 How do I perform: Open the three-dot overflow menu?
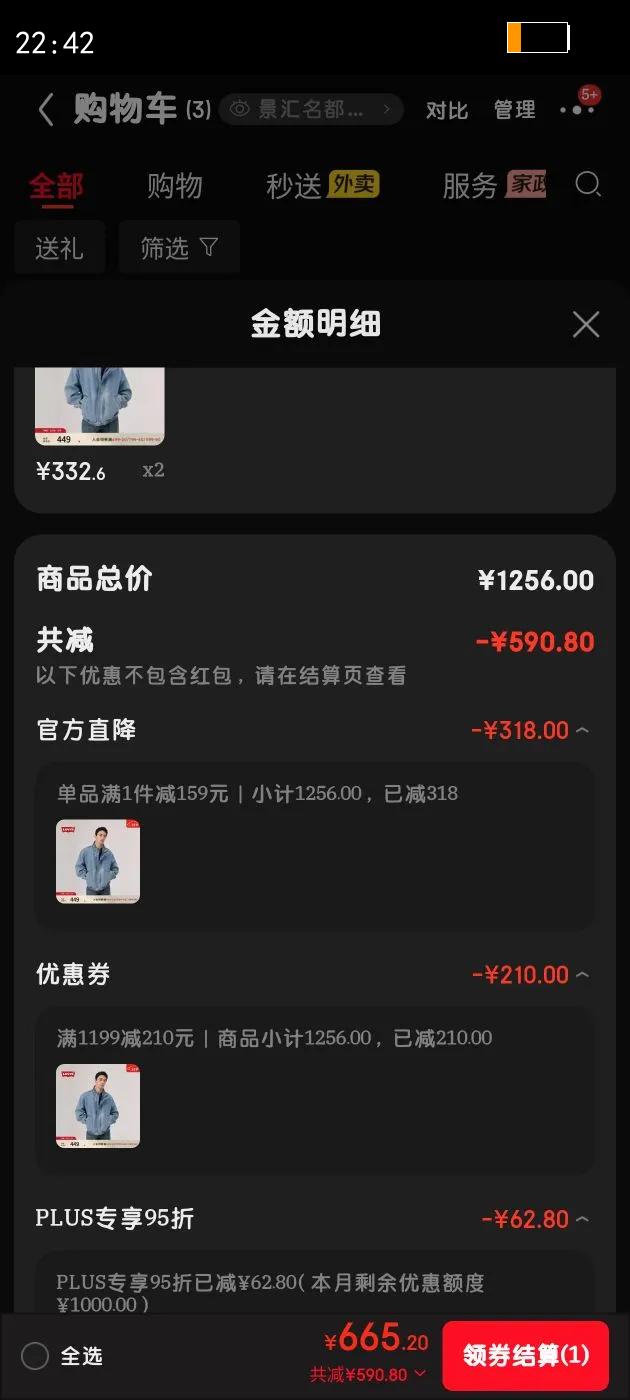point(577,109)
